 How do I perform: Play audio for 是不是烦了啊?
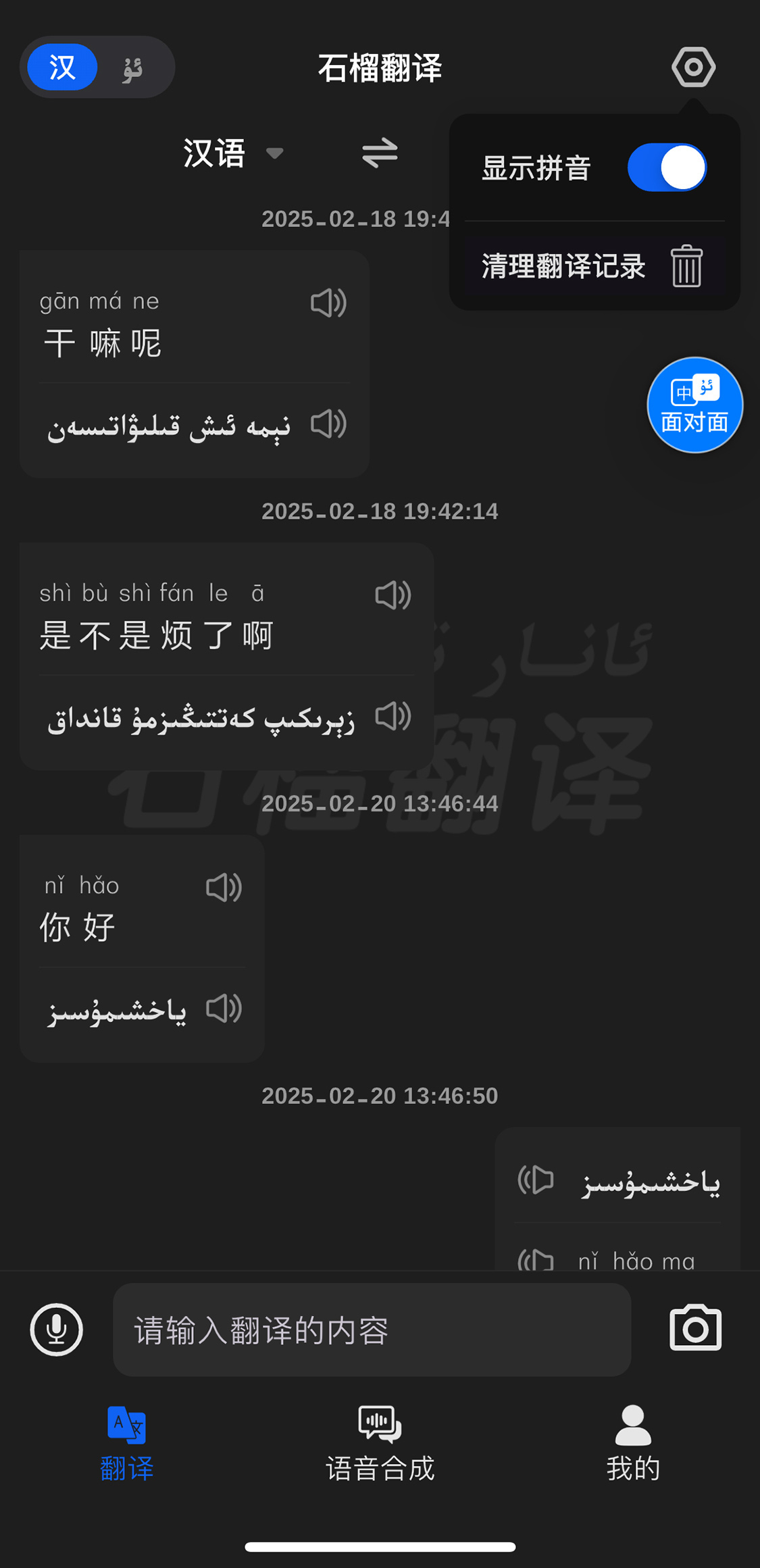(393, 595)
